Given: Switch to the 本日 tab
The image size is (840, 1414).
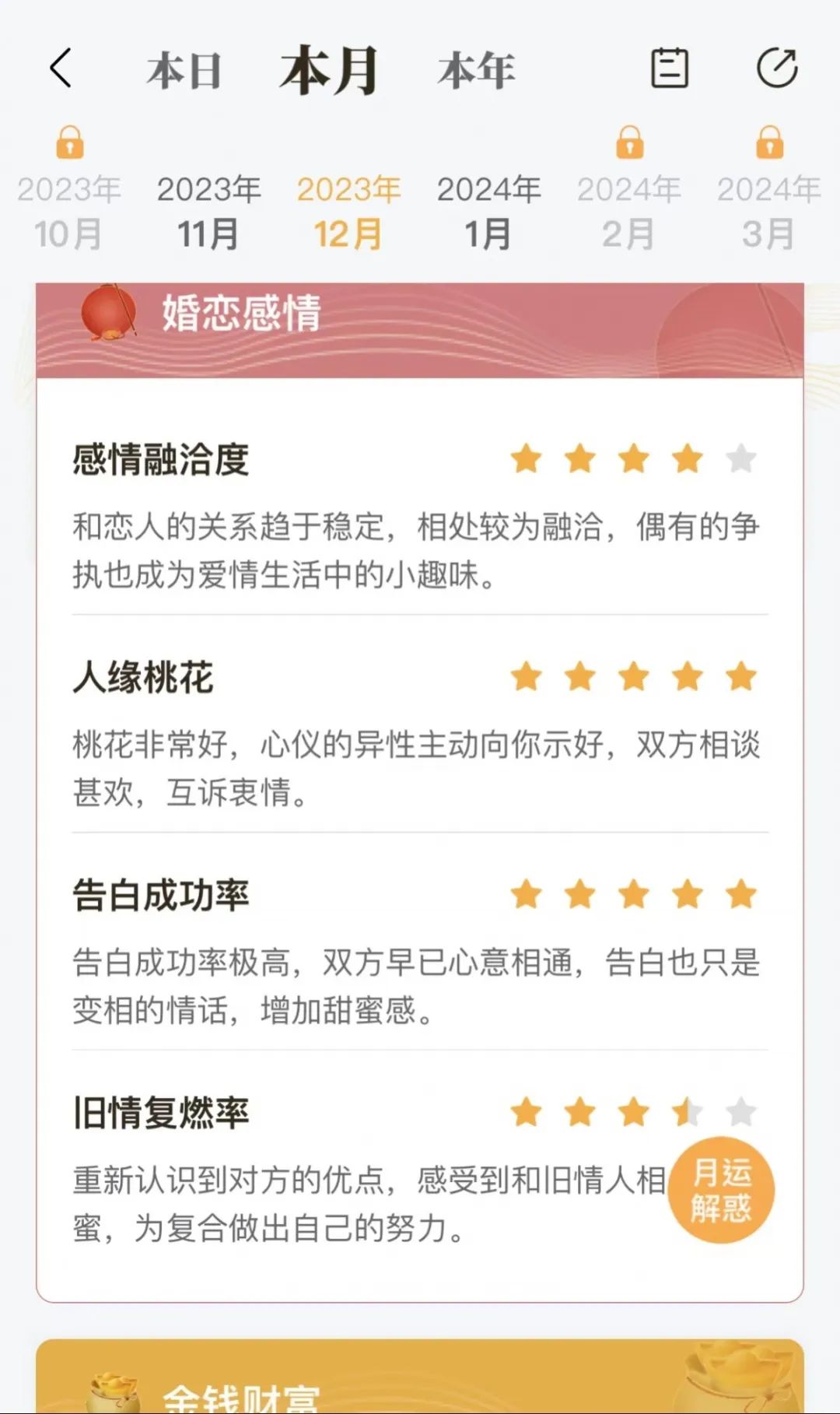Looking at the screenshot, I should point(184,71).
